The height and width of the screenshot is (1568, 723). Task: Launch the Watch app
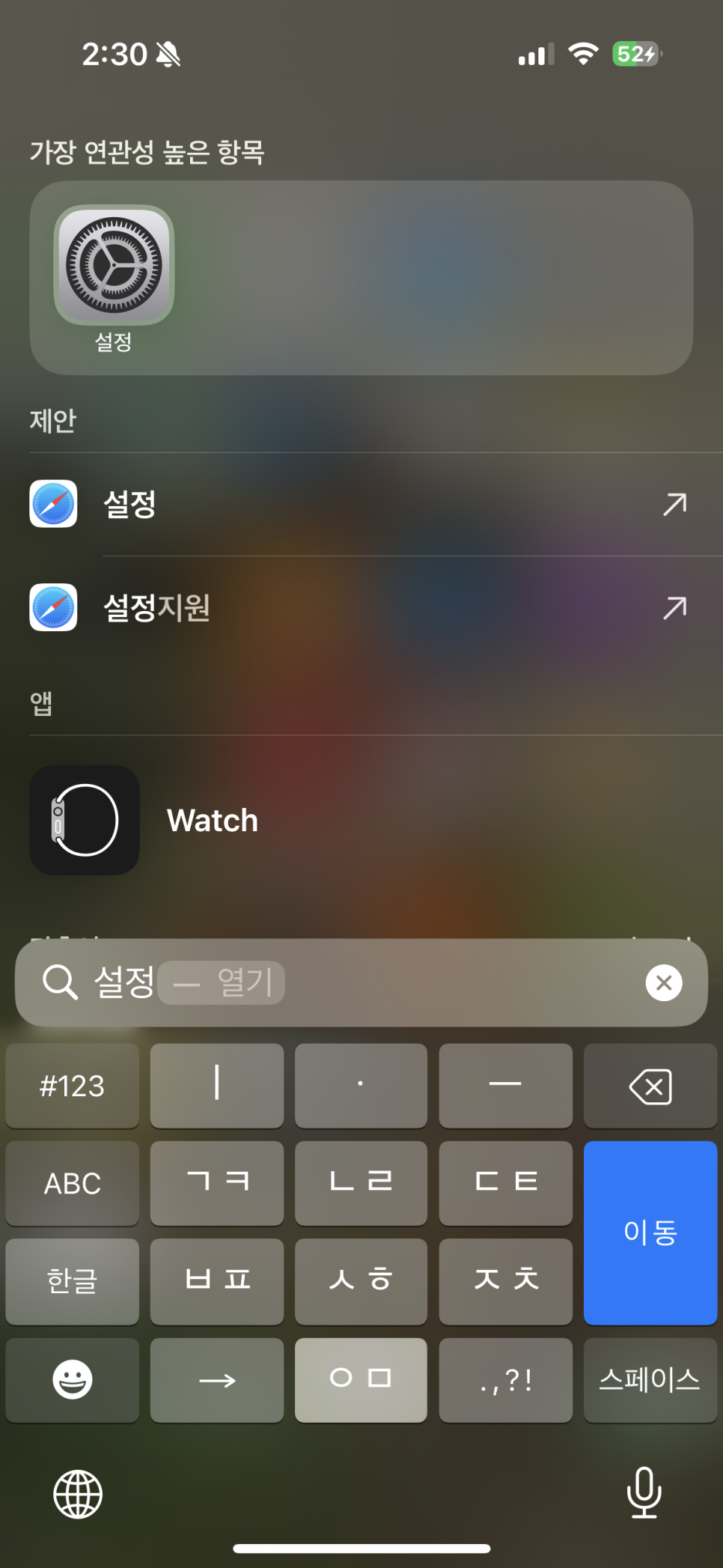[361, 820]
